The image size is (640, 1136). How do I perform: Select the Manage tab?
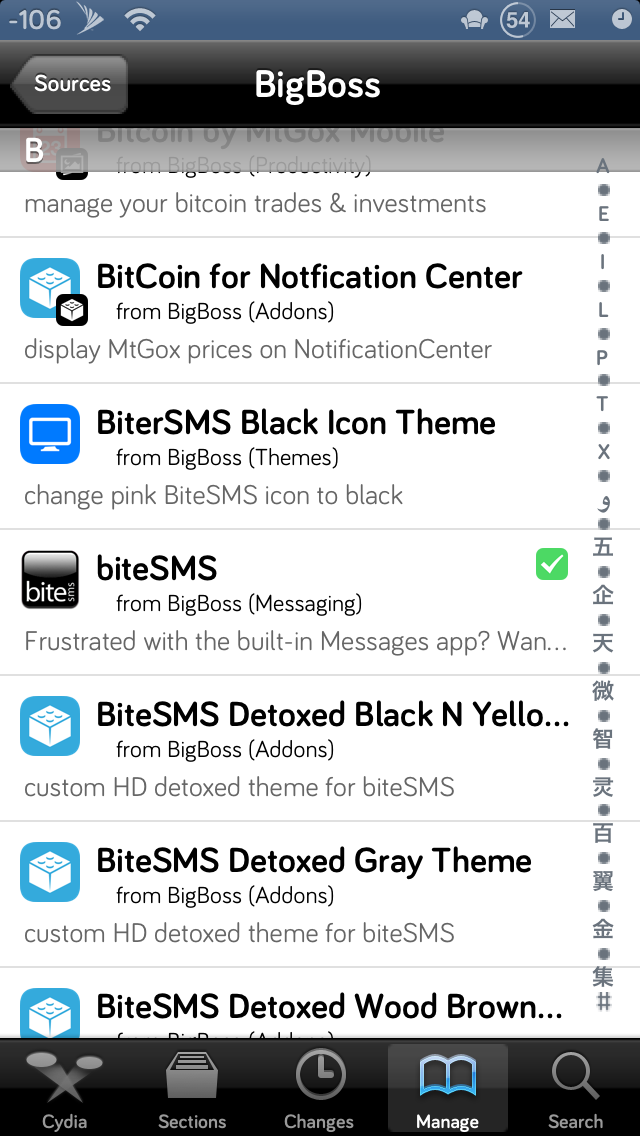click(448, 1088)
